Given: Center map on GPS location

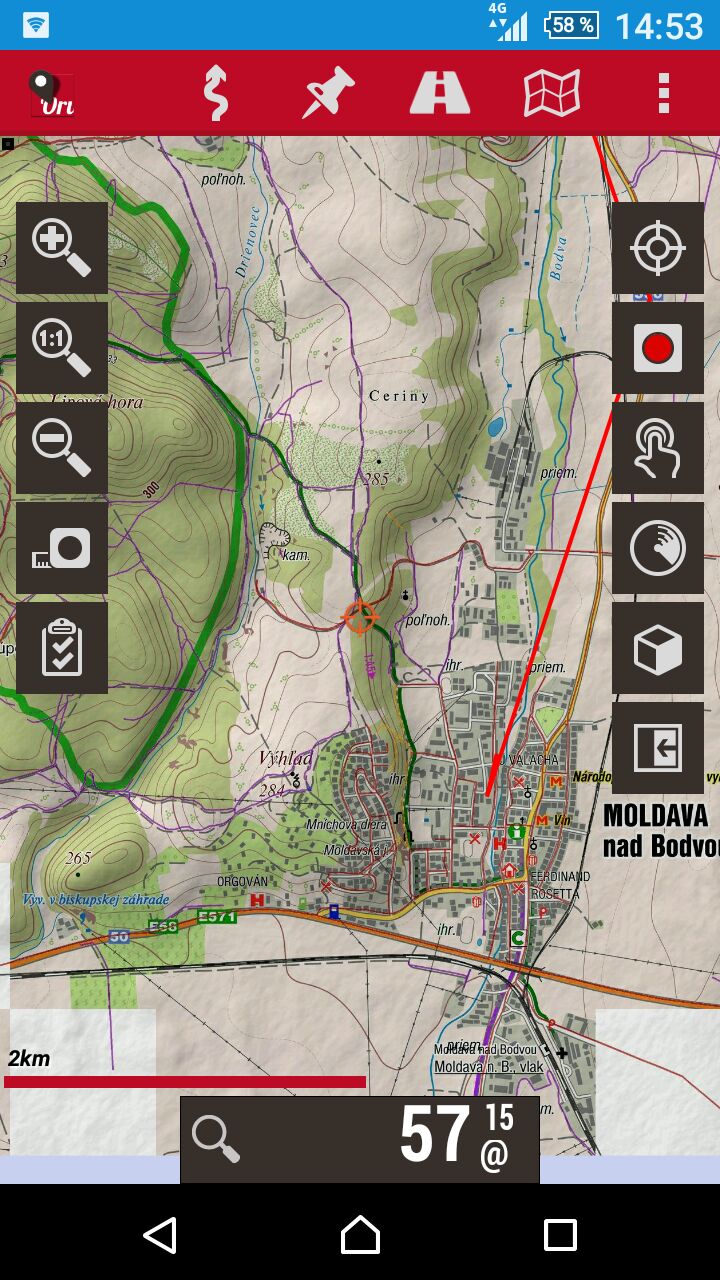Looking at the screenshot, I should click(x=658, y=248).
